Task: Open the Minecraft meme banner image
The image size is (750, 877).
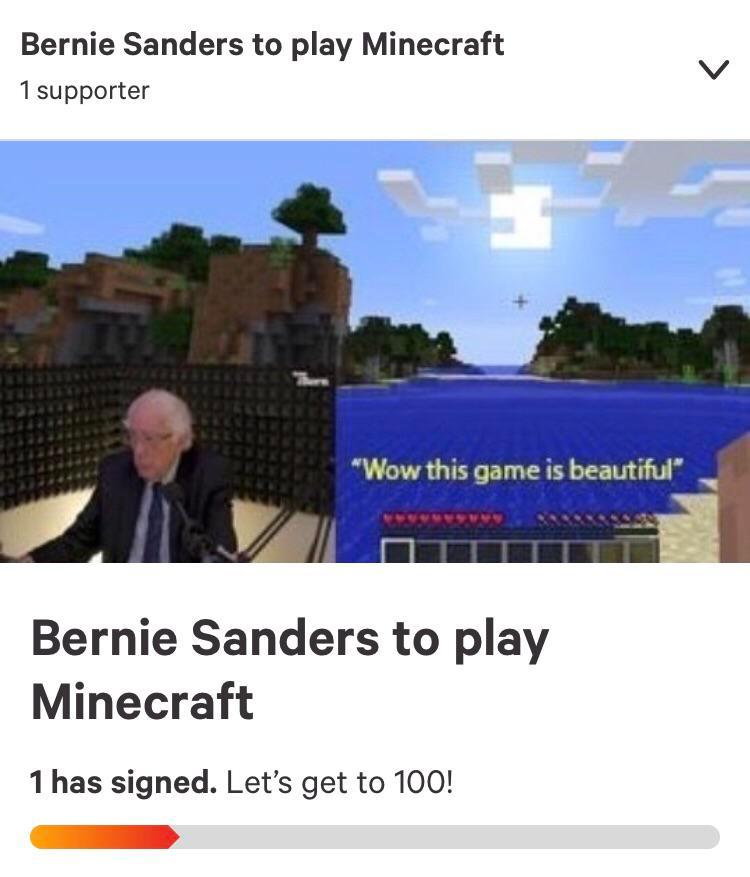Action: coord(375,350)
